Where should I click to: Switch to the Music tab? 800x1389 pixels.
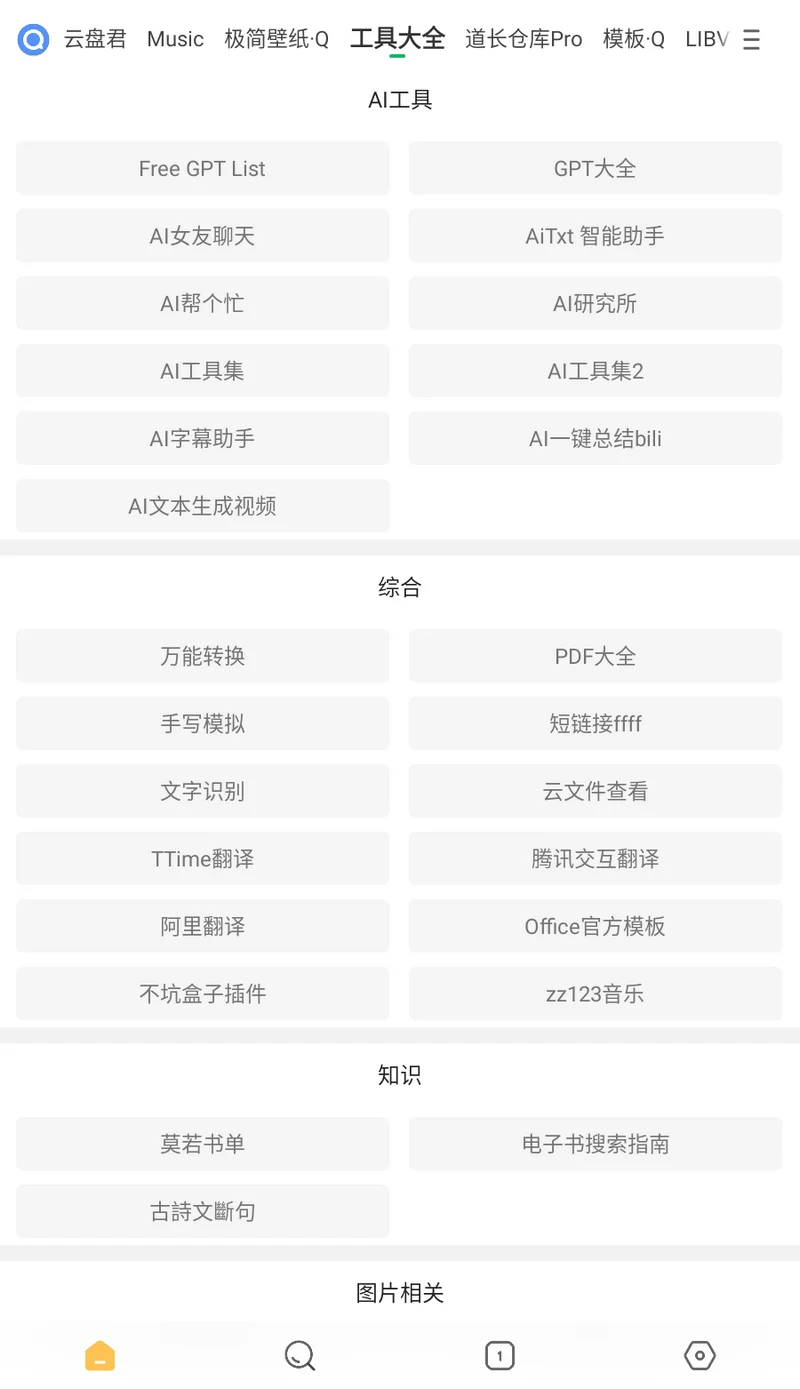[175, 39]
